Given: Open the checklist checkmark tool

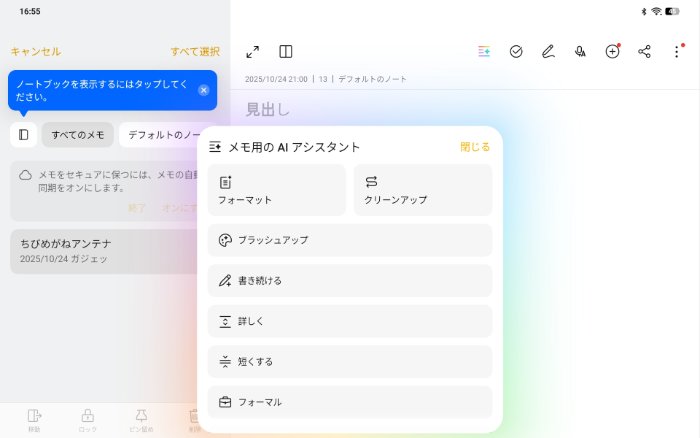Looking at the screenshot, I should click(x=516, y=52).
